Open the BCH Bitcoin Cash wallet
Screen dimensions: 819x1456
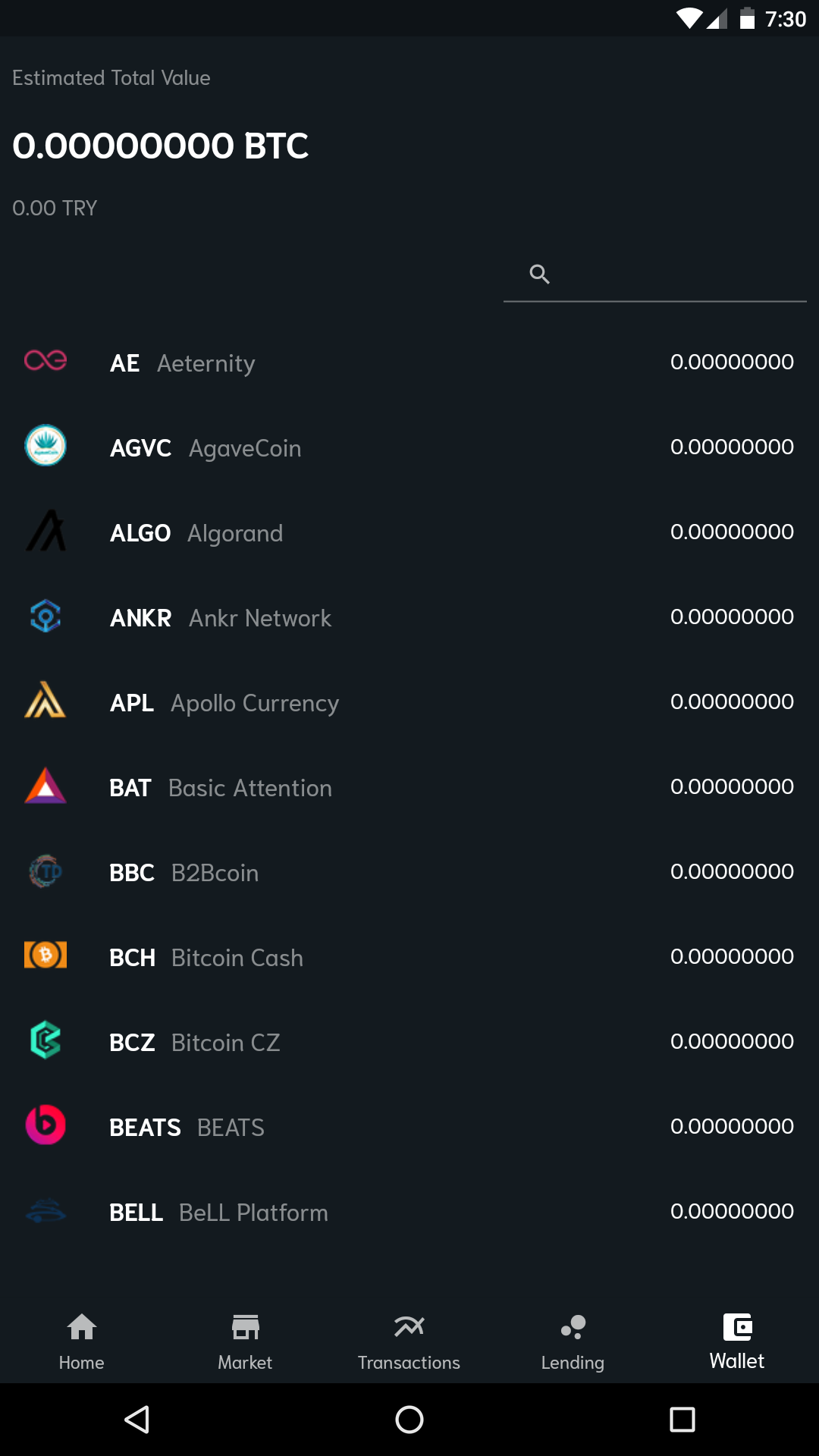click(x=409, y=957)
